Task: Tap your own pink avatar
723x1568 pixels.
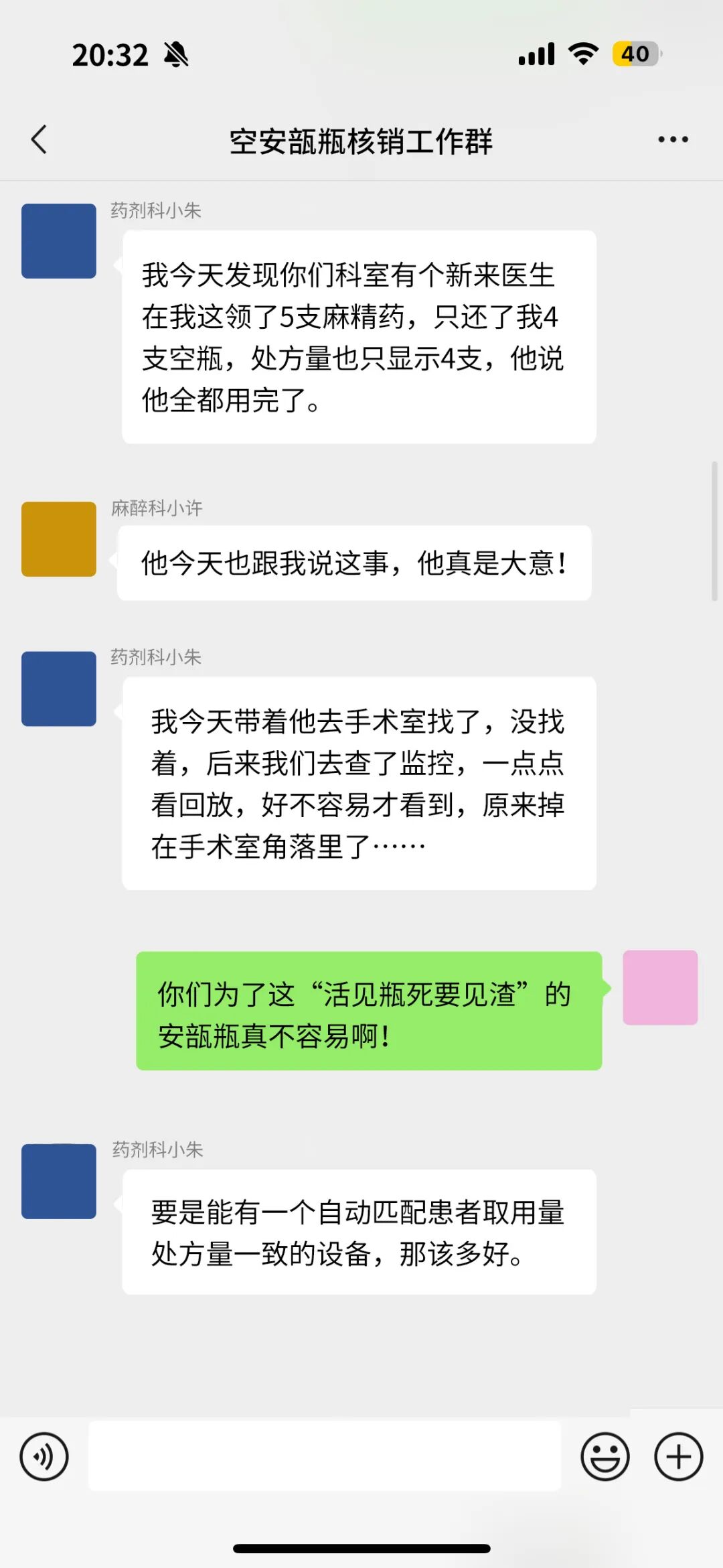Action: 660,987
